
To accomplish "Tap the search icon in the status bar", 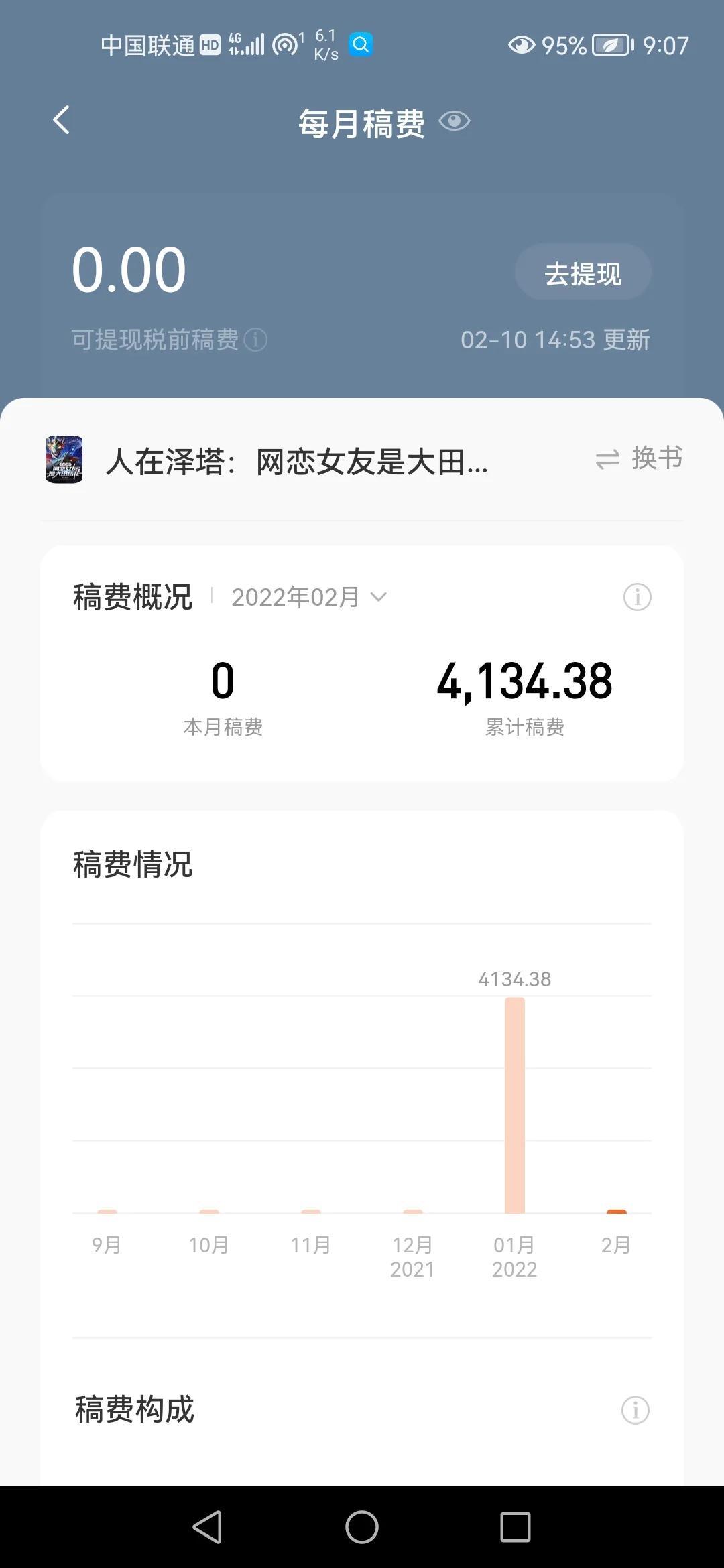I will coord(361,44).
